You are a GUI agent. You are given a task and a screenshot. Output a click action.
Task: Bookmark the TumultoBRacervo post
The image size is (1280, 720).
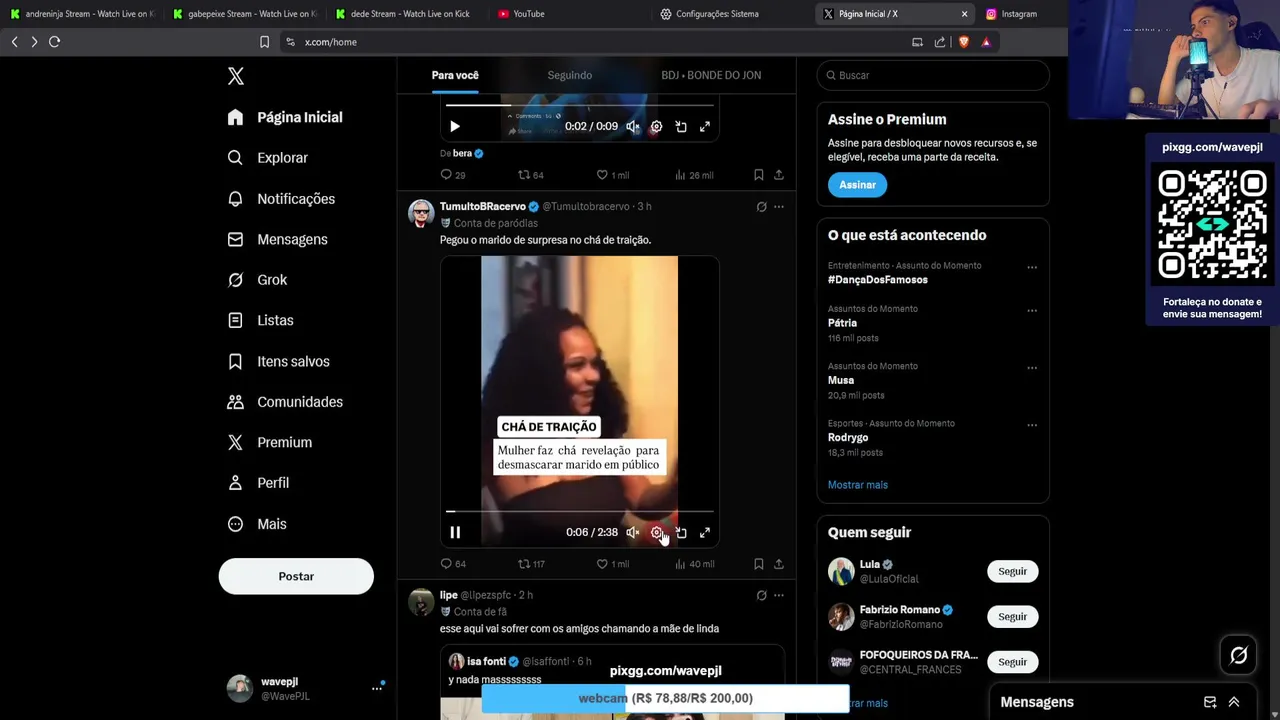[758, 564]
